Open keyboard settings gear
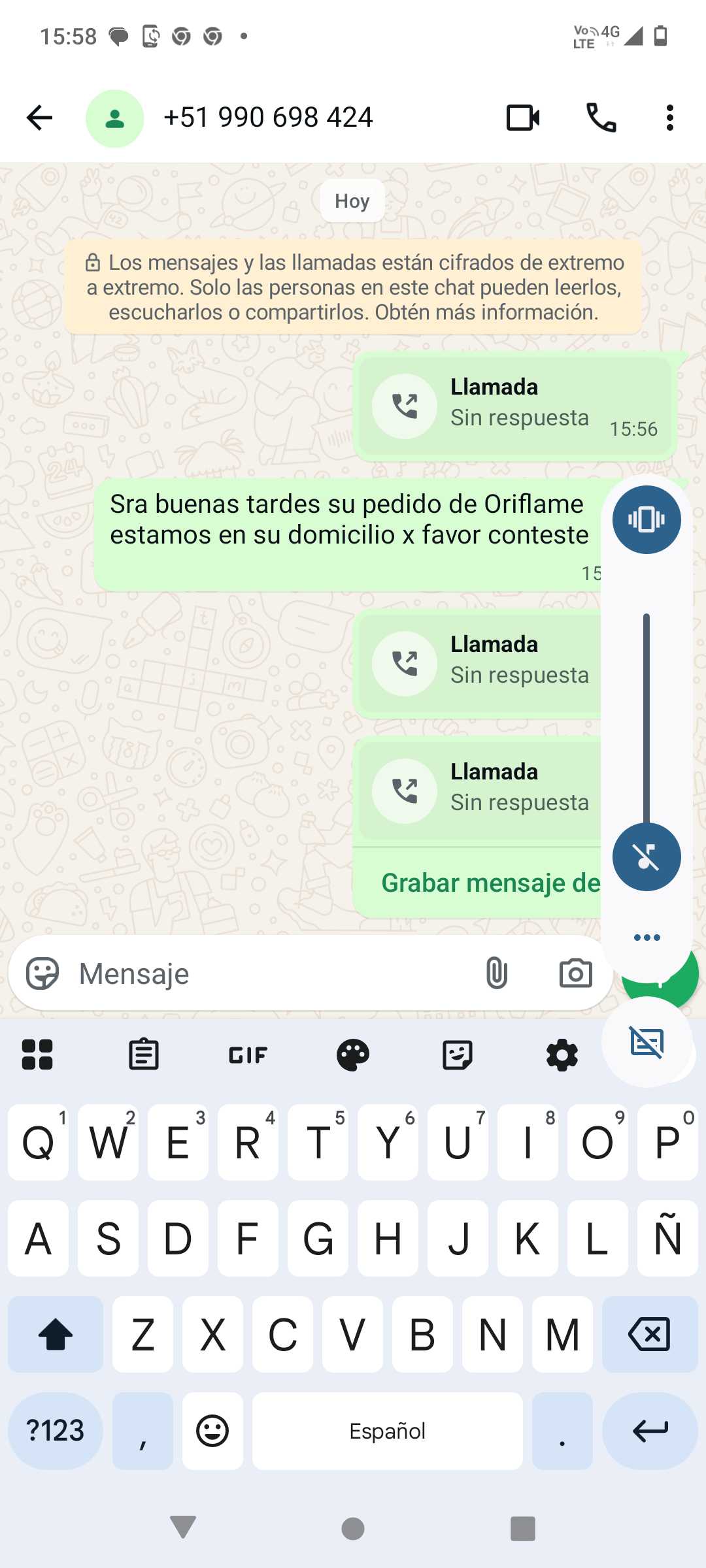This screenshot has height=1568, width=706. click(x=562, y=1054)
